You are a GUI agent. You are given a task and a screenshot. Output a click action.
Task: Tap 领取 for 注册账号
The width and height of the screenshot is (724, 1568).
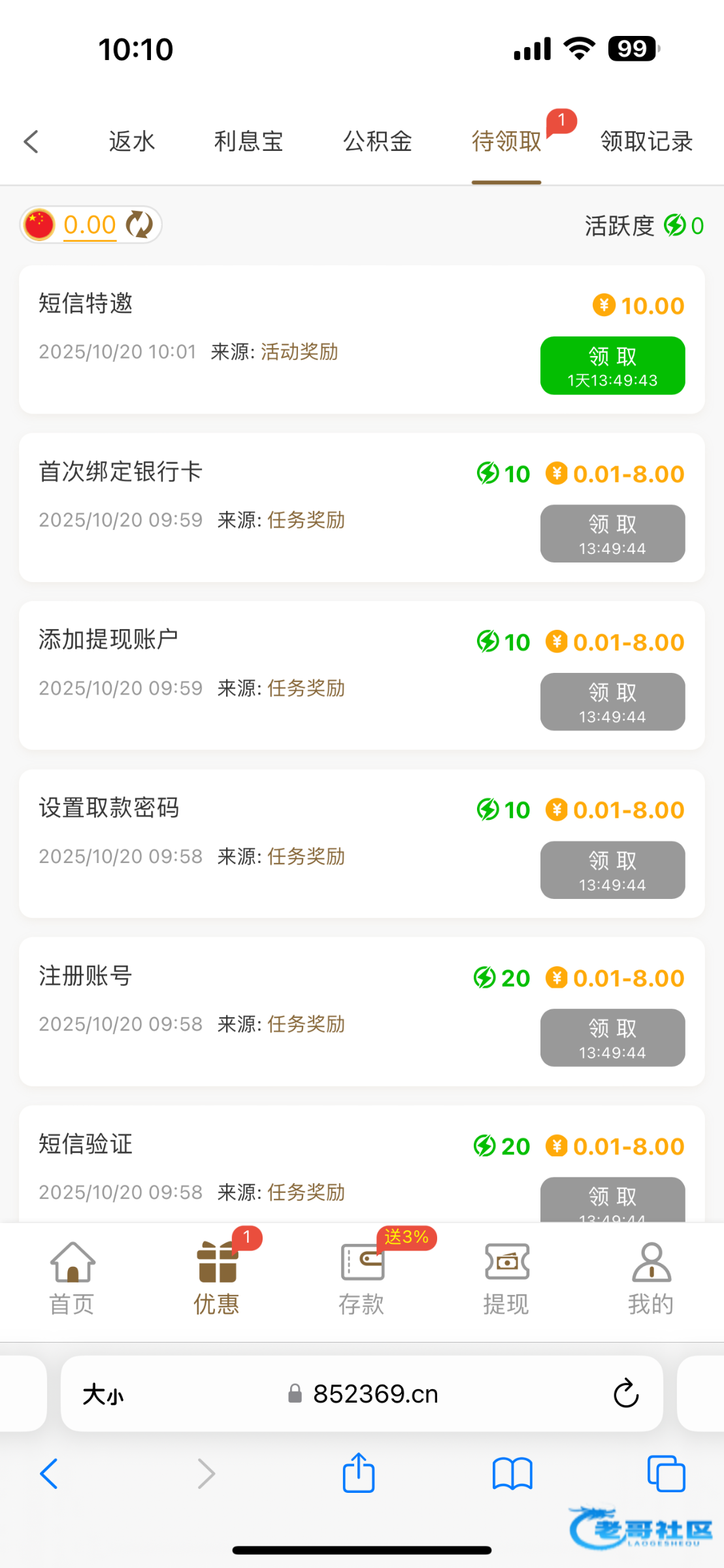click(x=612, y=1037)
